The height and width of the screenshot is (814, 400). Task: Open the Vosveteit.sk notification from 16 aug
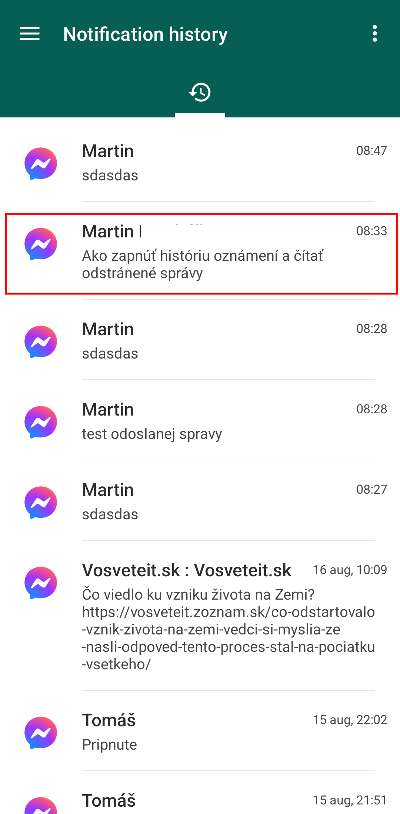200,616
